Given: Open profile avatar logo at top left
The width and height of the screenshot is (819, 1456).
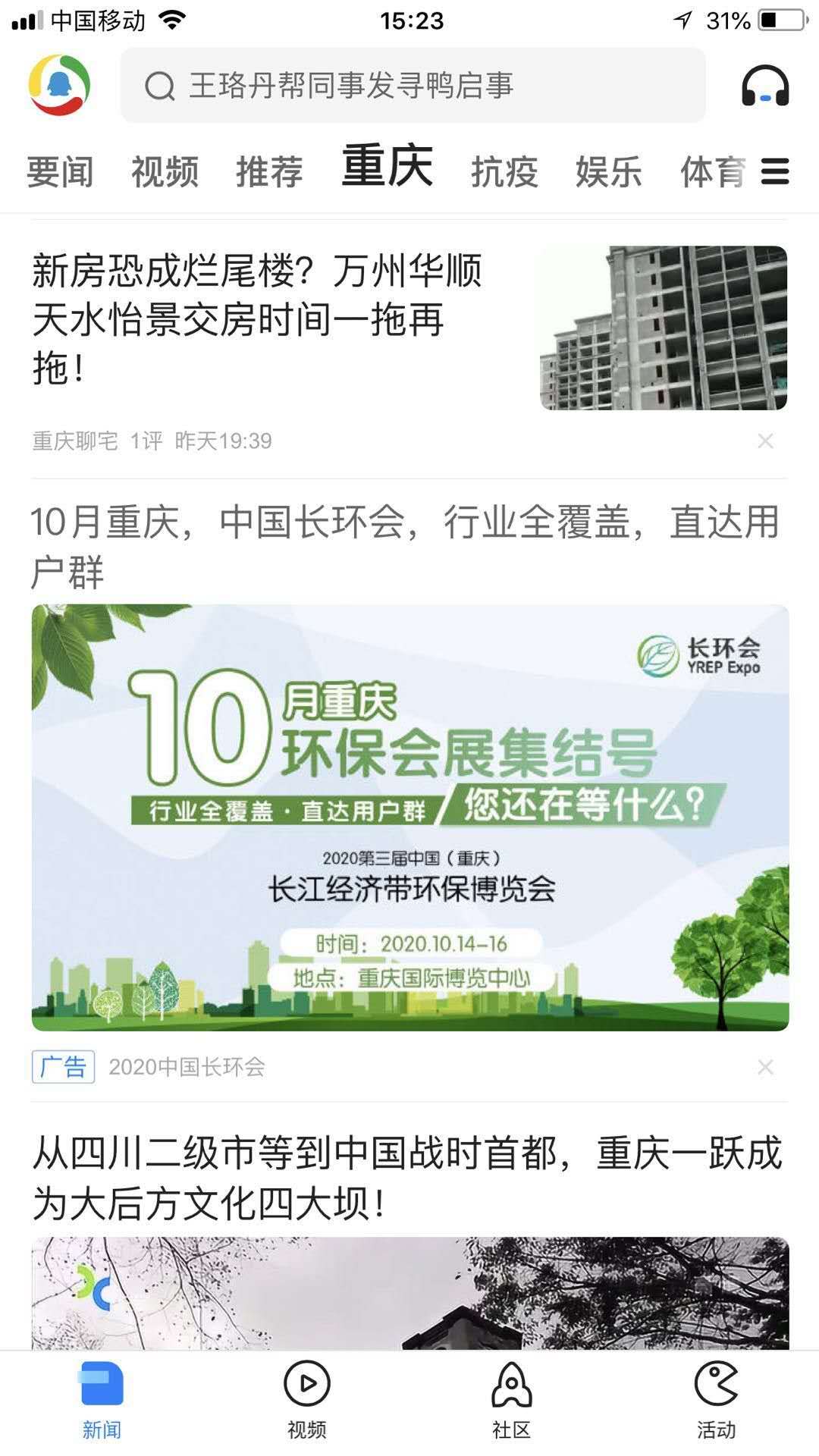Looking at the screenshot, I should [59, 85].
